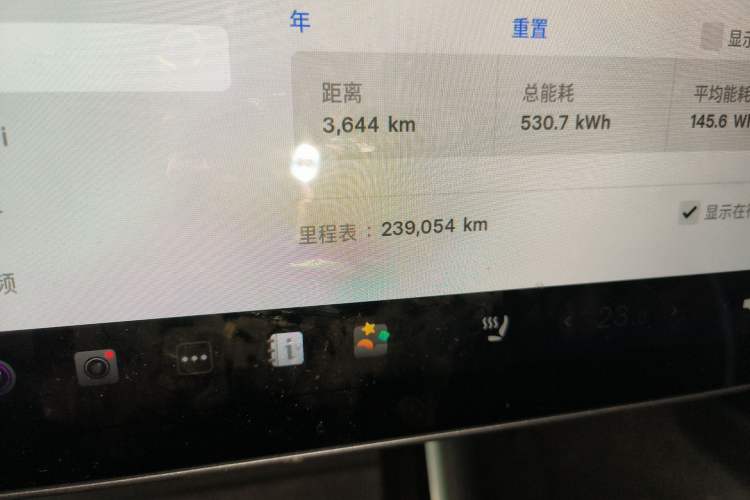Open the Toybox app icon
Image resolution: width=750 pixels, height=500 pixels.
370,341
